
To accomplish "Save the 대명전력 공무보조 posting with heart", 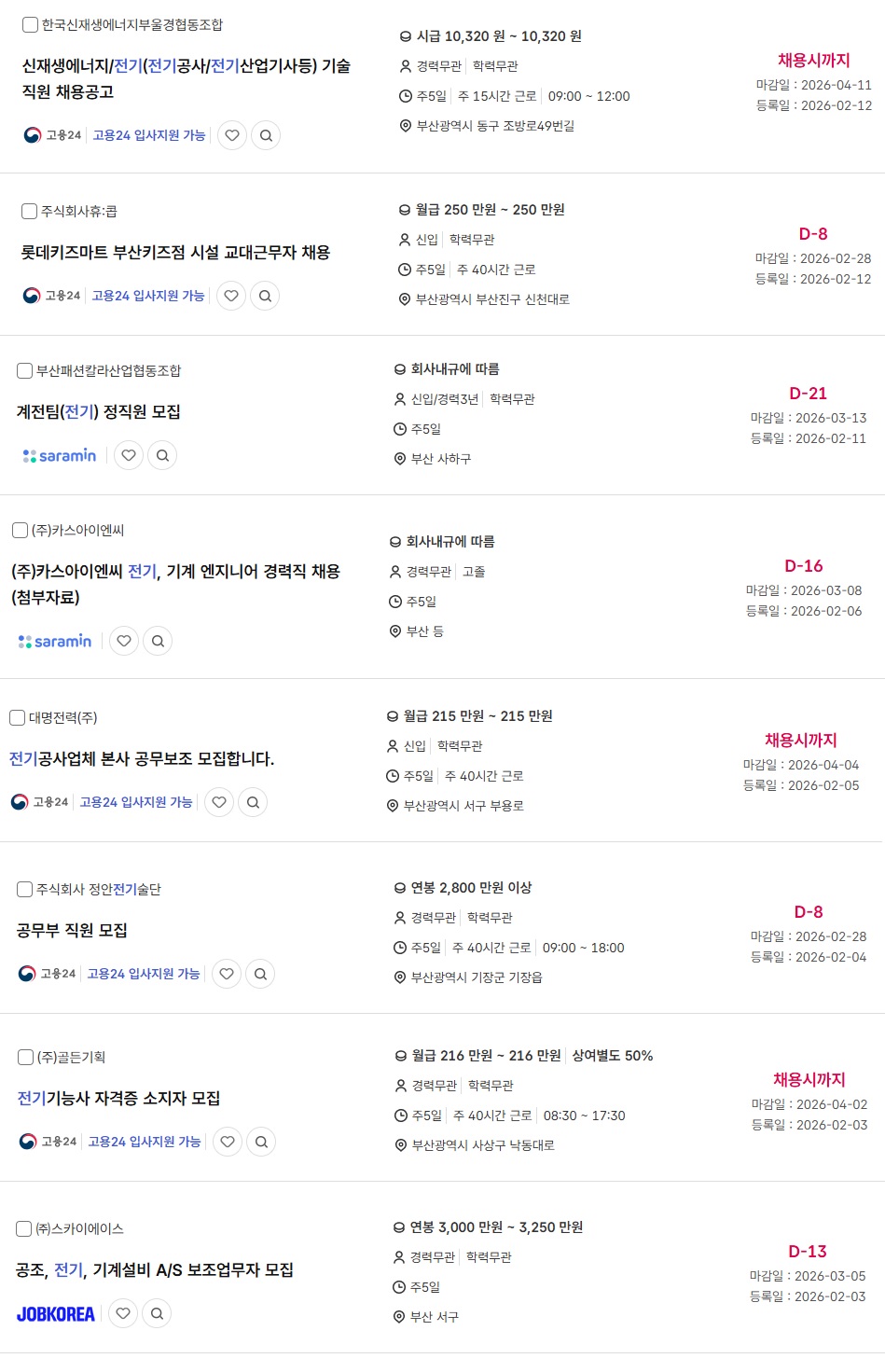I will (219, 802).
